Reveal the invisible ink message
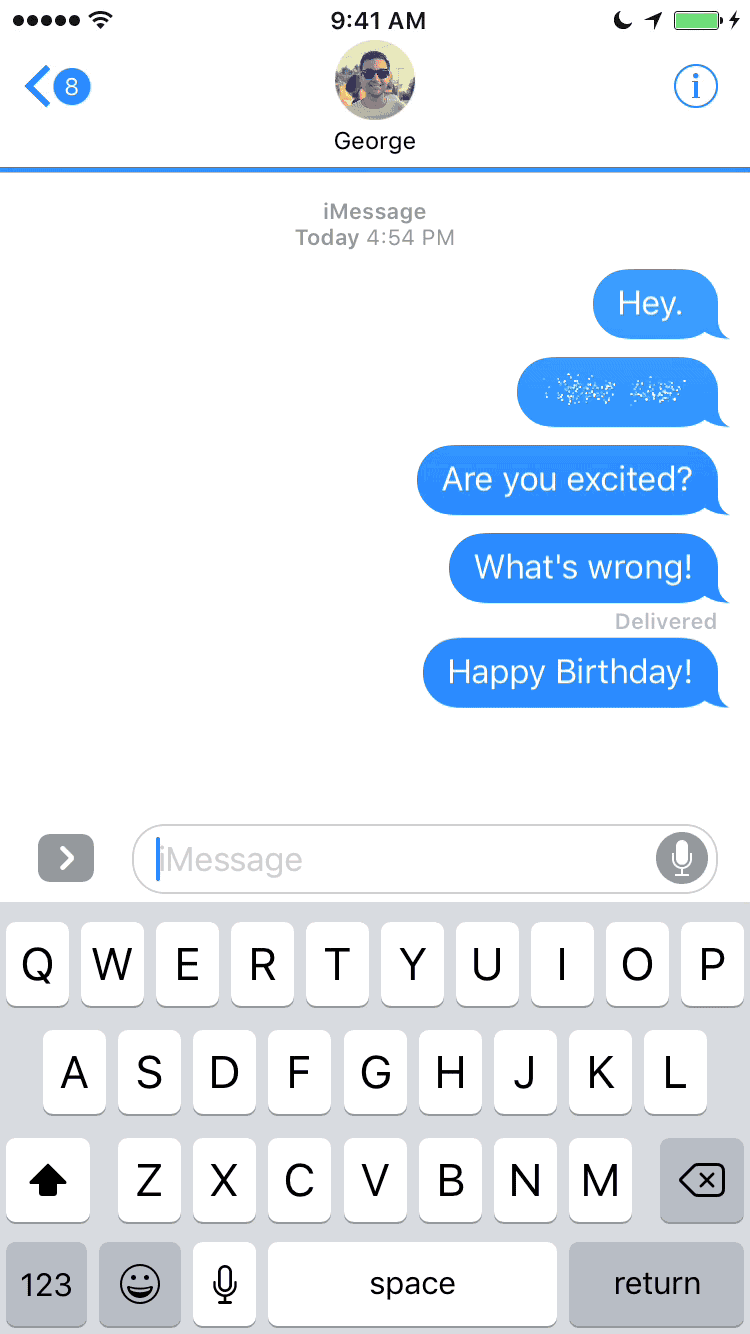 tap(617, 391)
